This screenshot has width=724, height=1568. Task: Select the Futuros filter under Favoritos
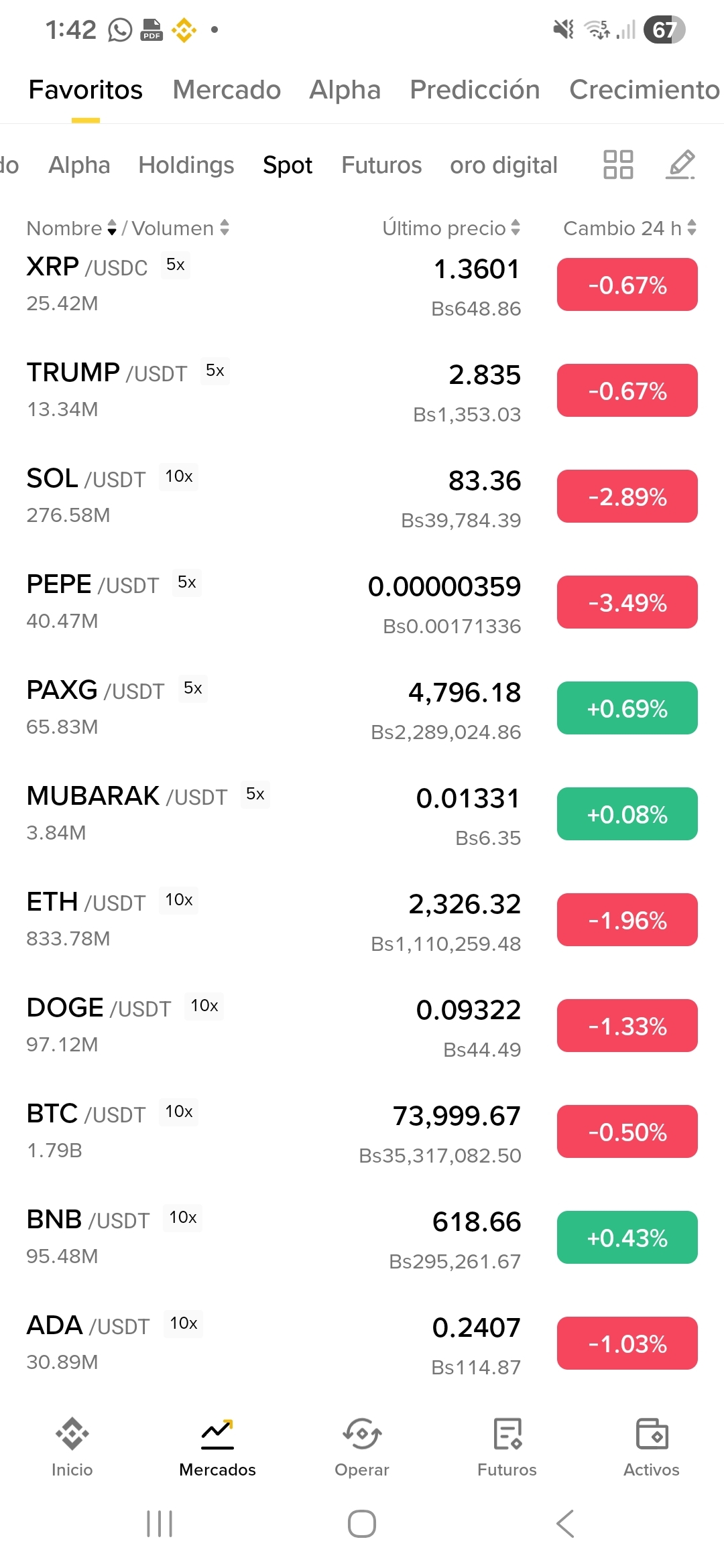pos(381,166)
